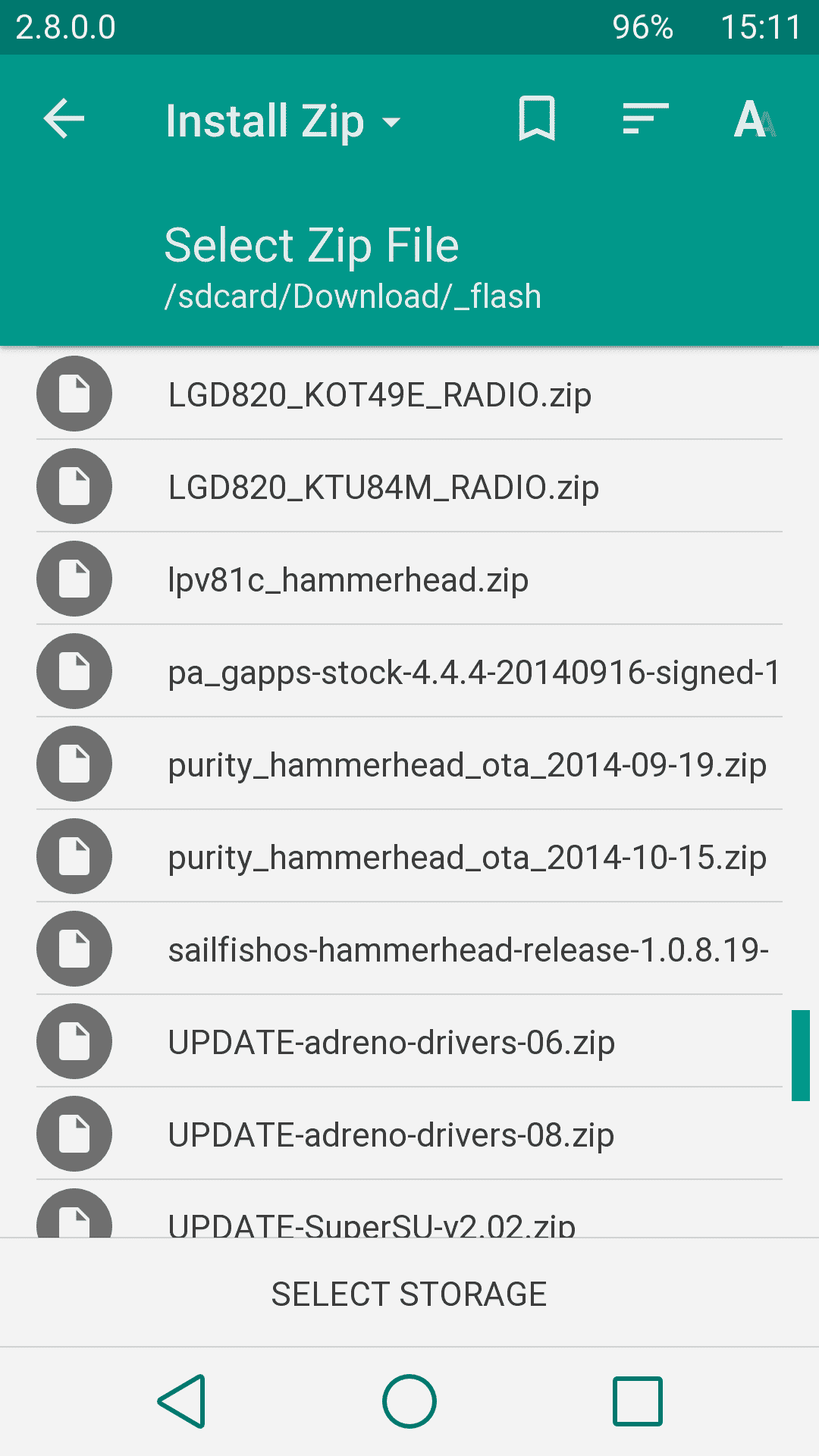Open recent apps from the navigation bar

point(638,1401)
